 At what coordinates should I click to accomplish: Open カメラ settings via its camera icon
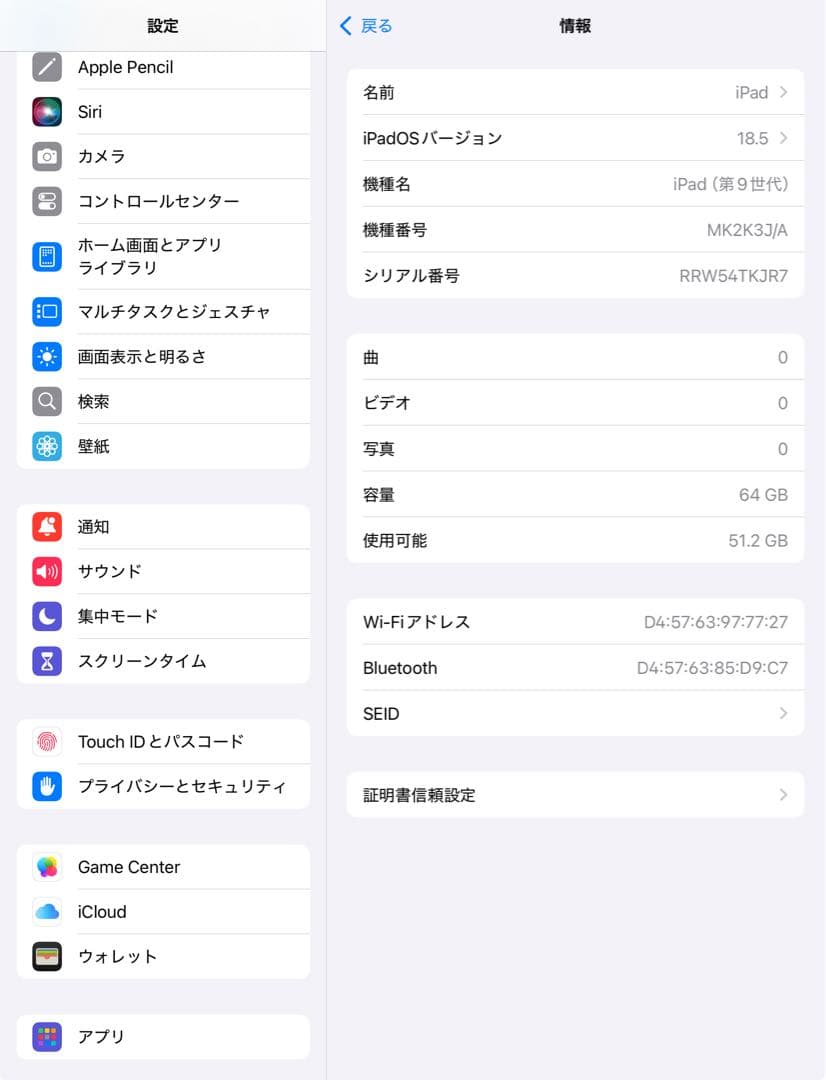point(45,156)
